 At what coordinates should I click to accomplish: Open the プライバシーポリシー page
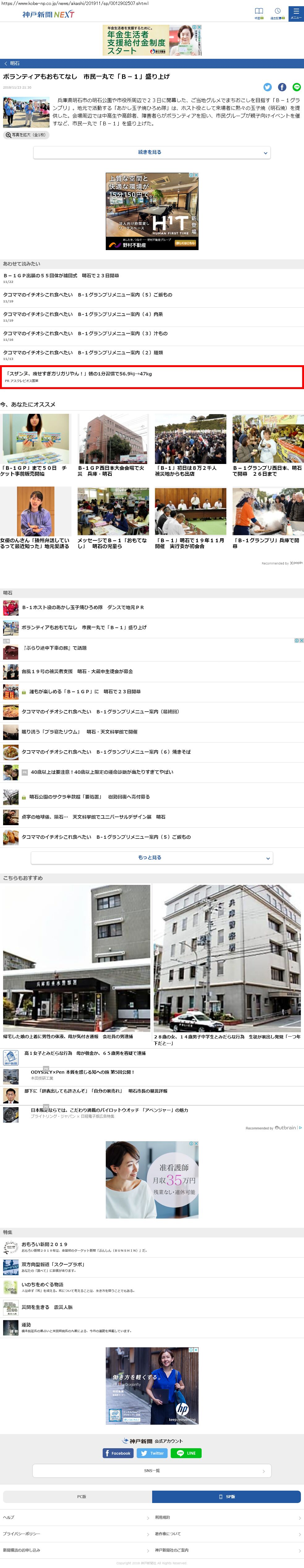pos(21,1533)
